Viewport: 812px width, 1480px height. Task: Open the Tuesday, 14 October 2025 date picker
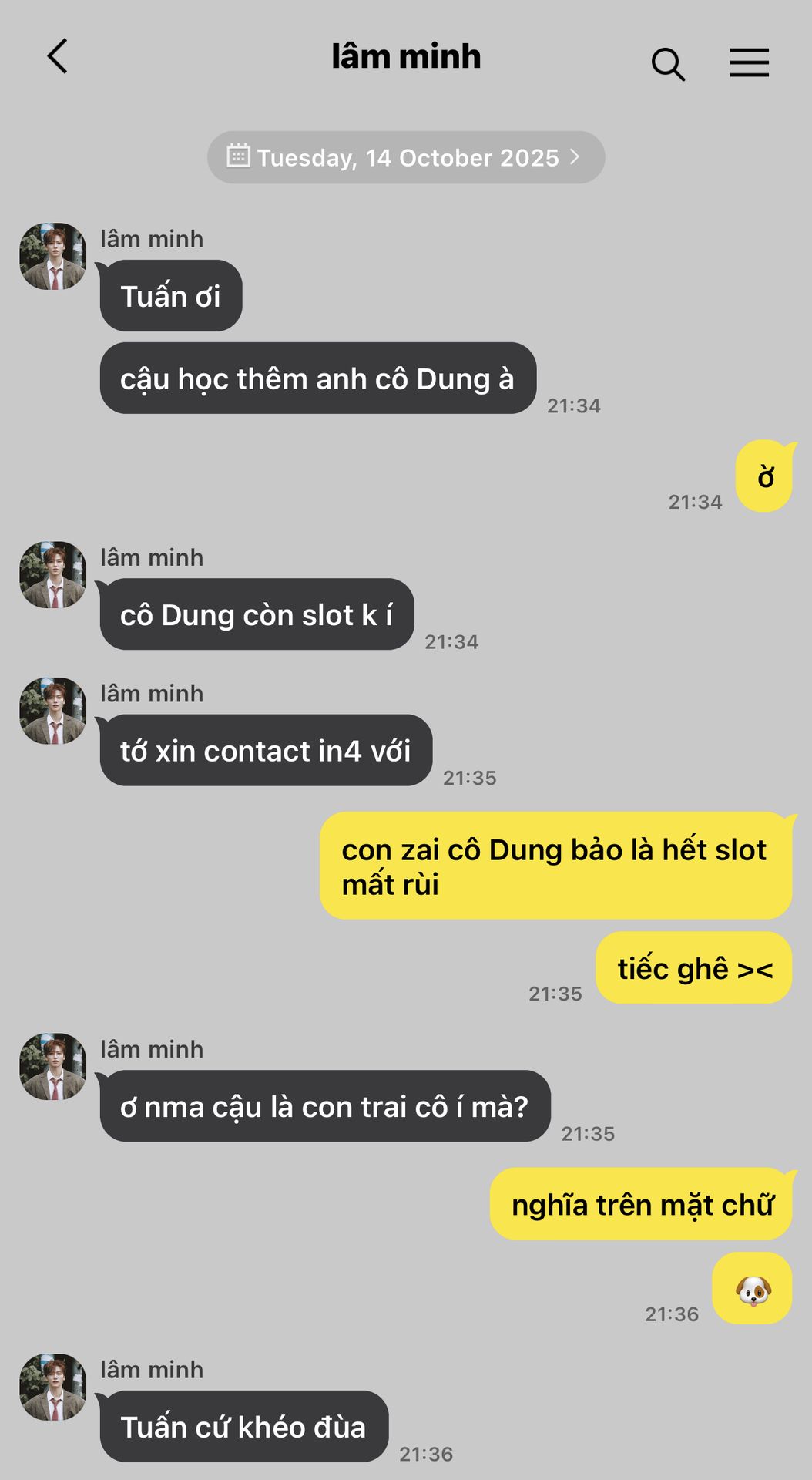pos(406,157)
